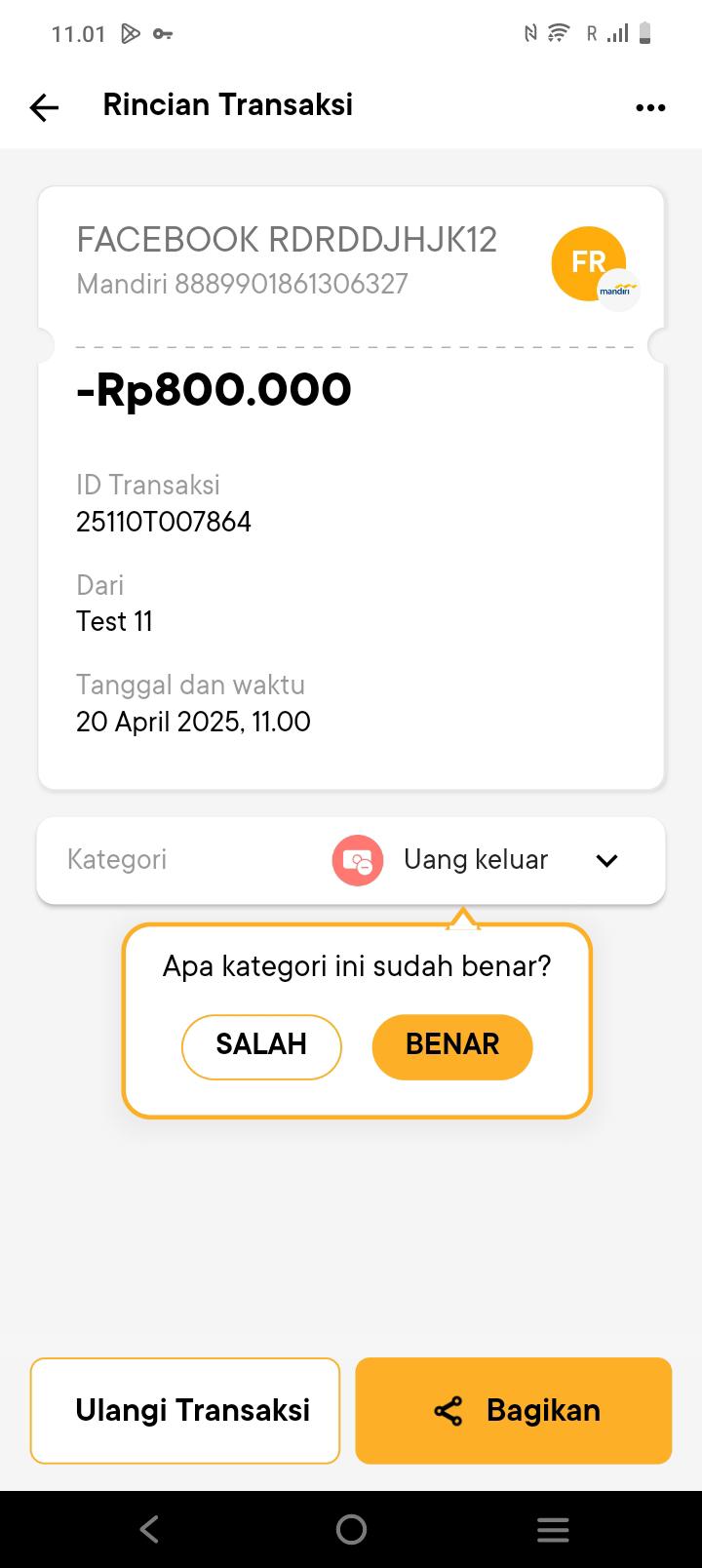Mark category as SALAH
702x1568 pixels.
(261, 1046)
